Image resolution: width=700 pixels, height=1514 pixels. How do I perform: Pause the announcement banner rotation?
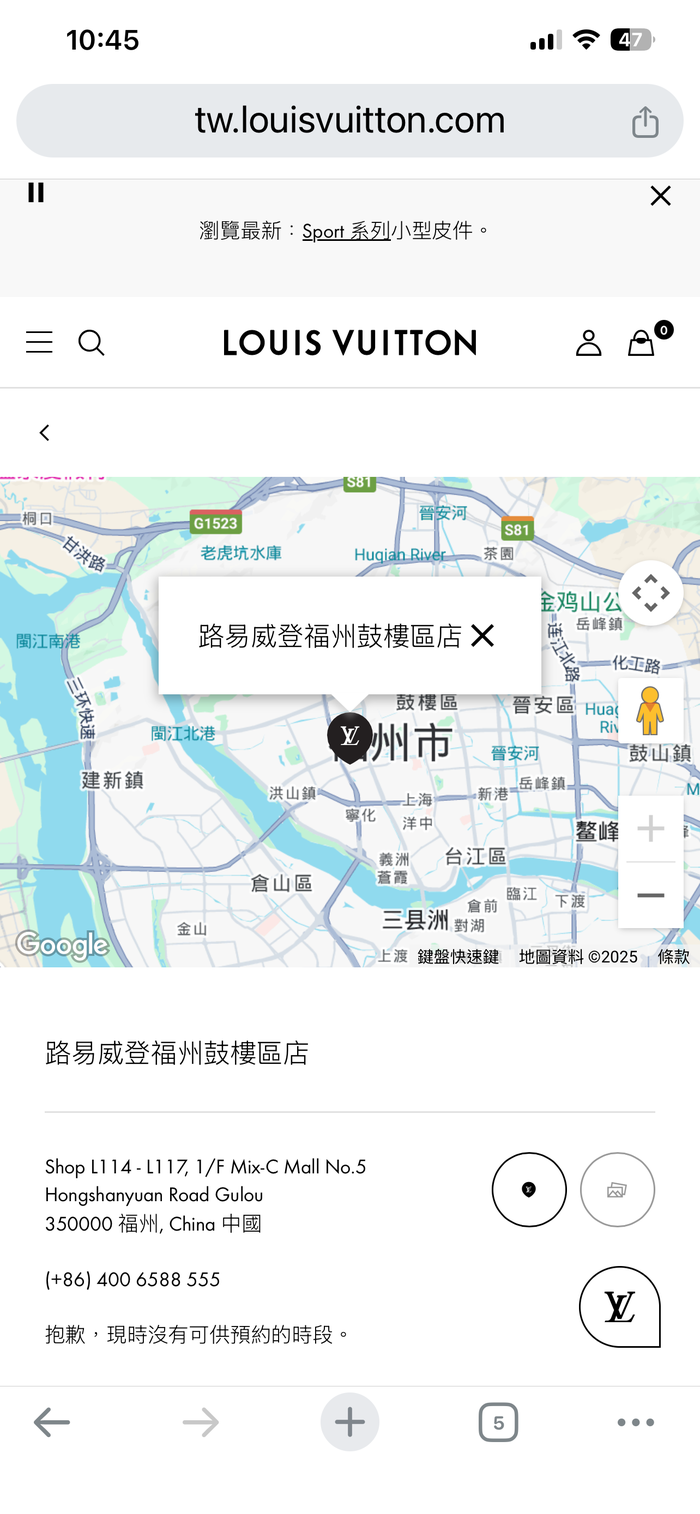coord(36,193)
